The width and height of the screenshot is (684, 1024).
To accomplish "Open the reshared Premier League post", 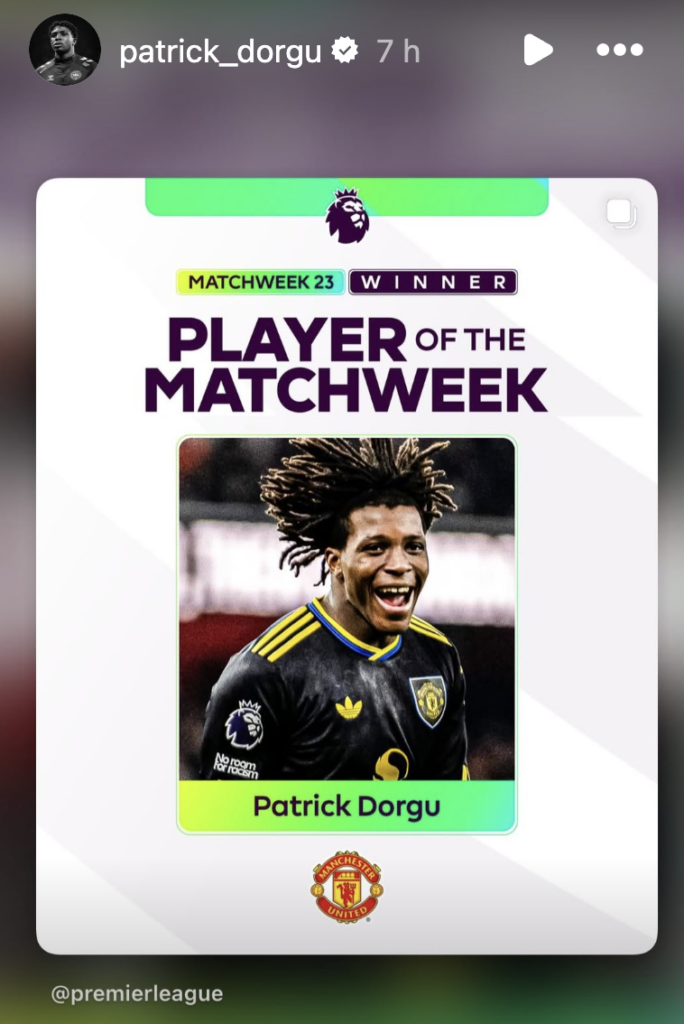I will click(346, 565).
